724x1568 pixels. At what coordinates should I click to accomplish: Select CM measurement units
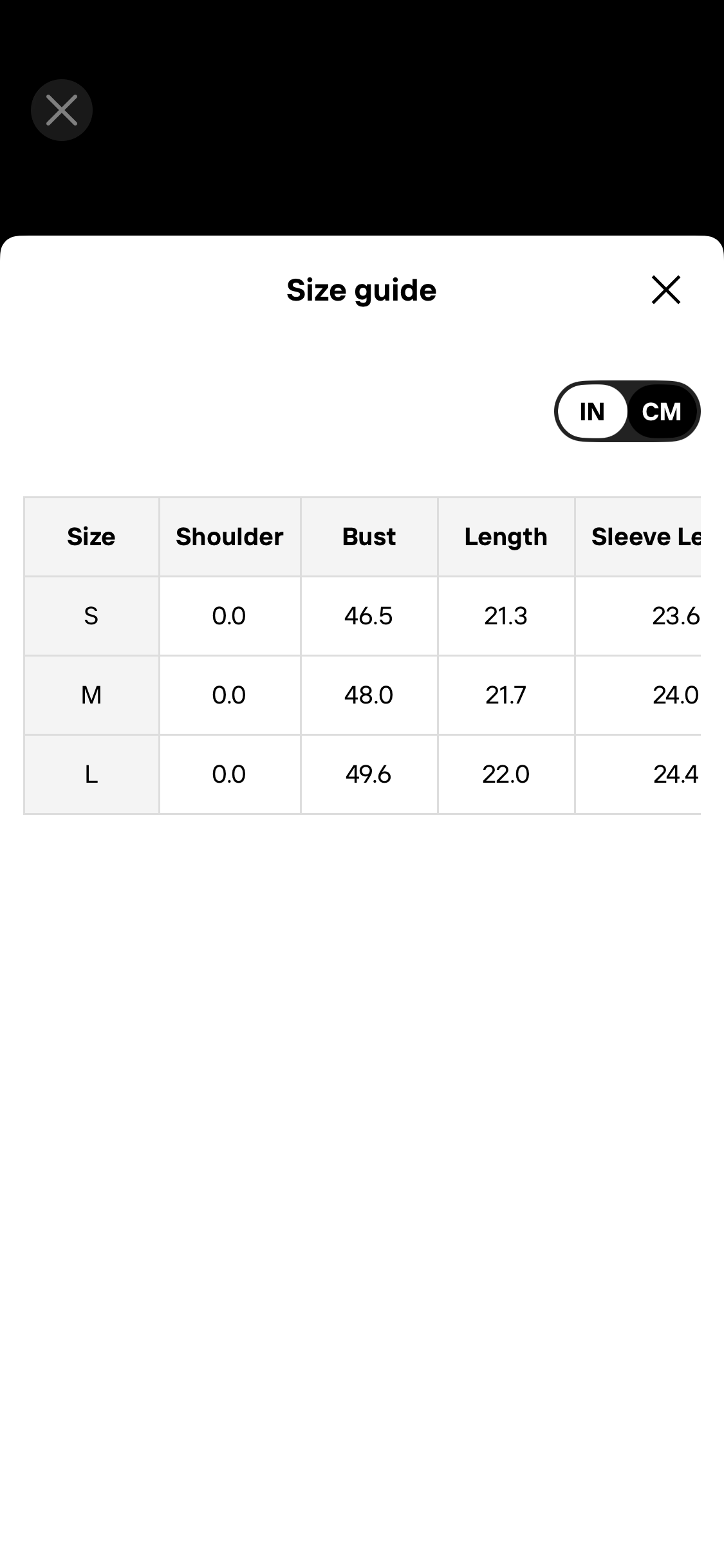[x=662, y=411]
